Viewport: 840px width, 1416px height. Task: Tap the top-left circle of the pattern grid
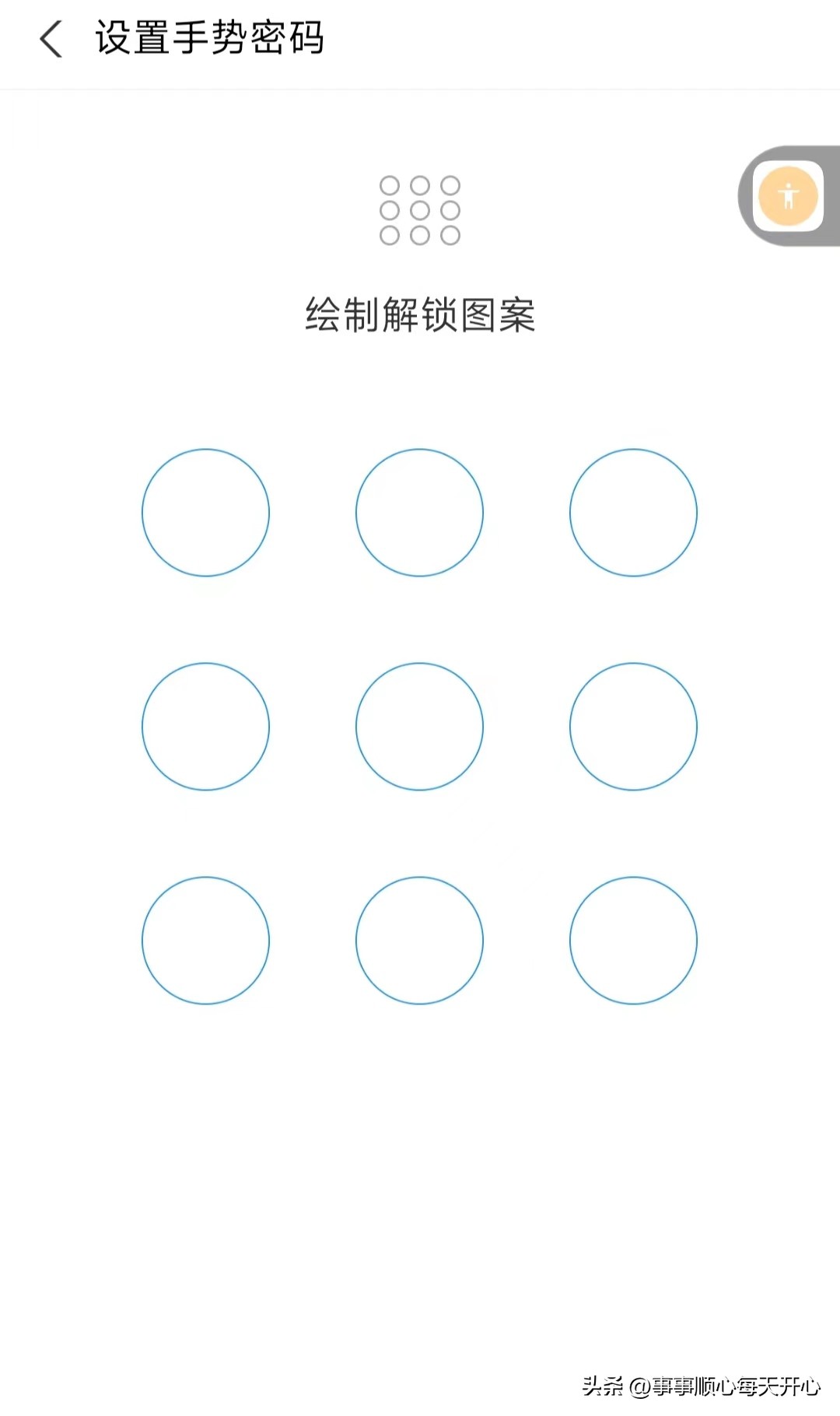[206, 512]
